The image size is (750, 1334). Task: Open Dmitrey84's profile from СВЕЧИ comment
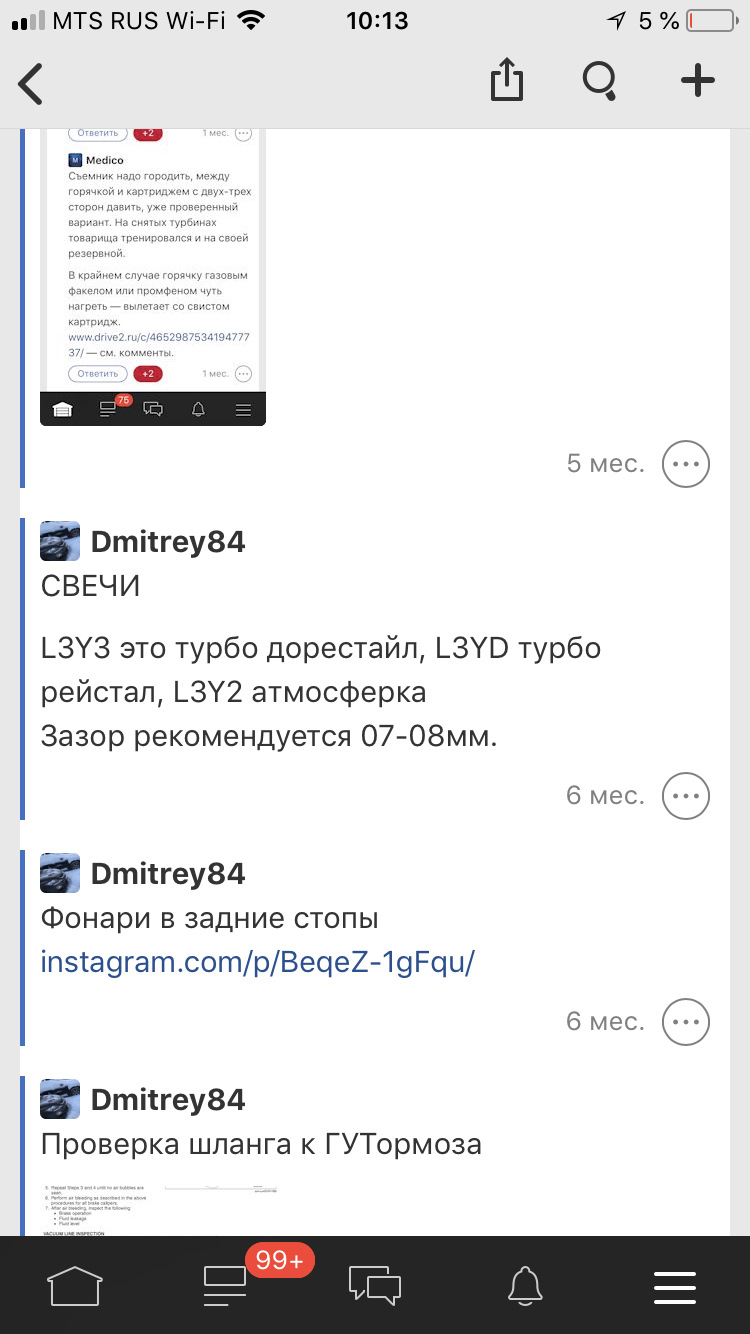(x=168, y=542)
